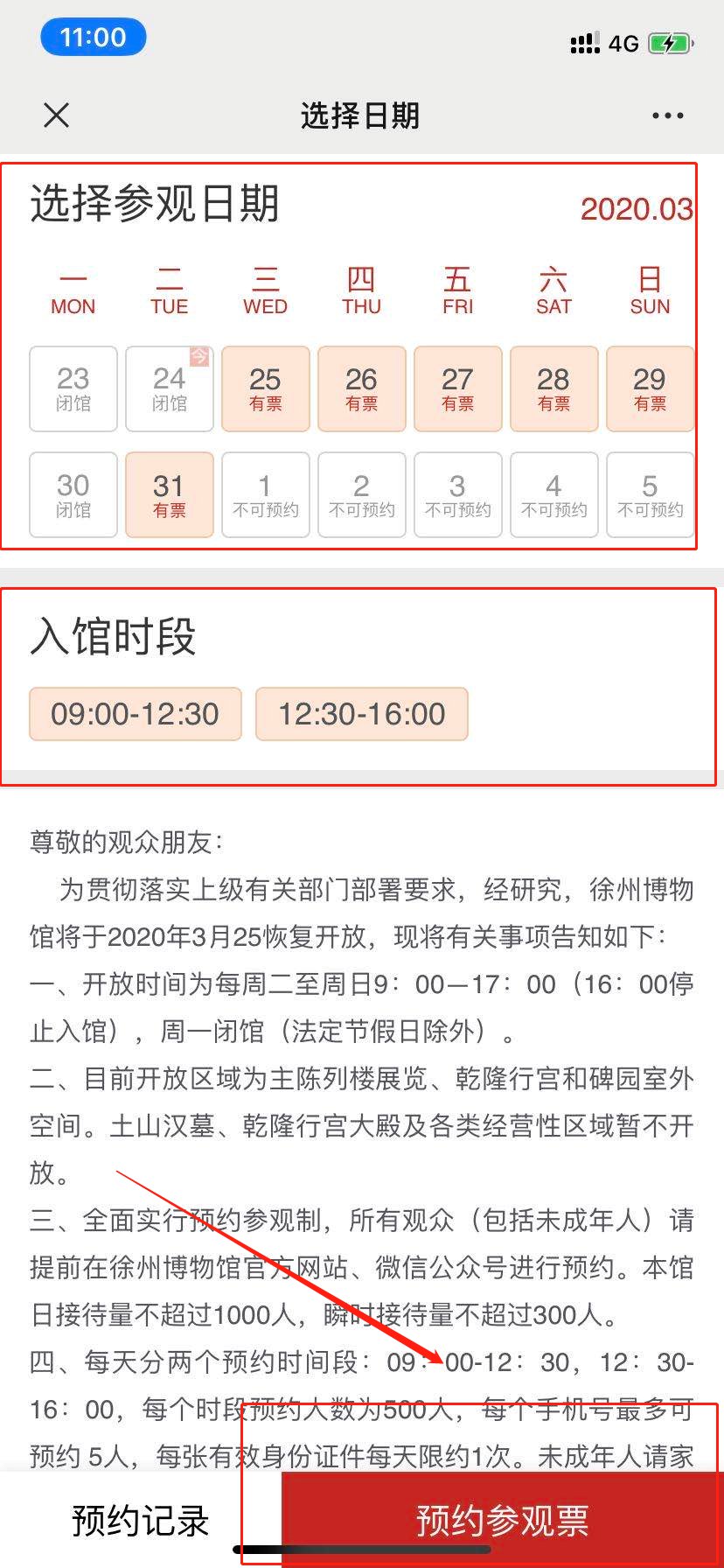Choose Friday the 27th

(x=457, y=388)
